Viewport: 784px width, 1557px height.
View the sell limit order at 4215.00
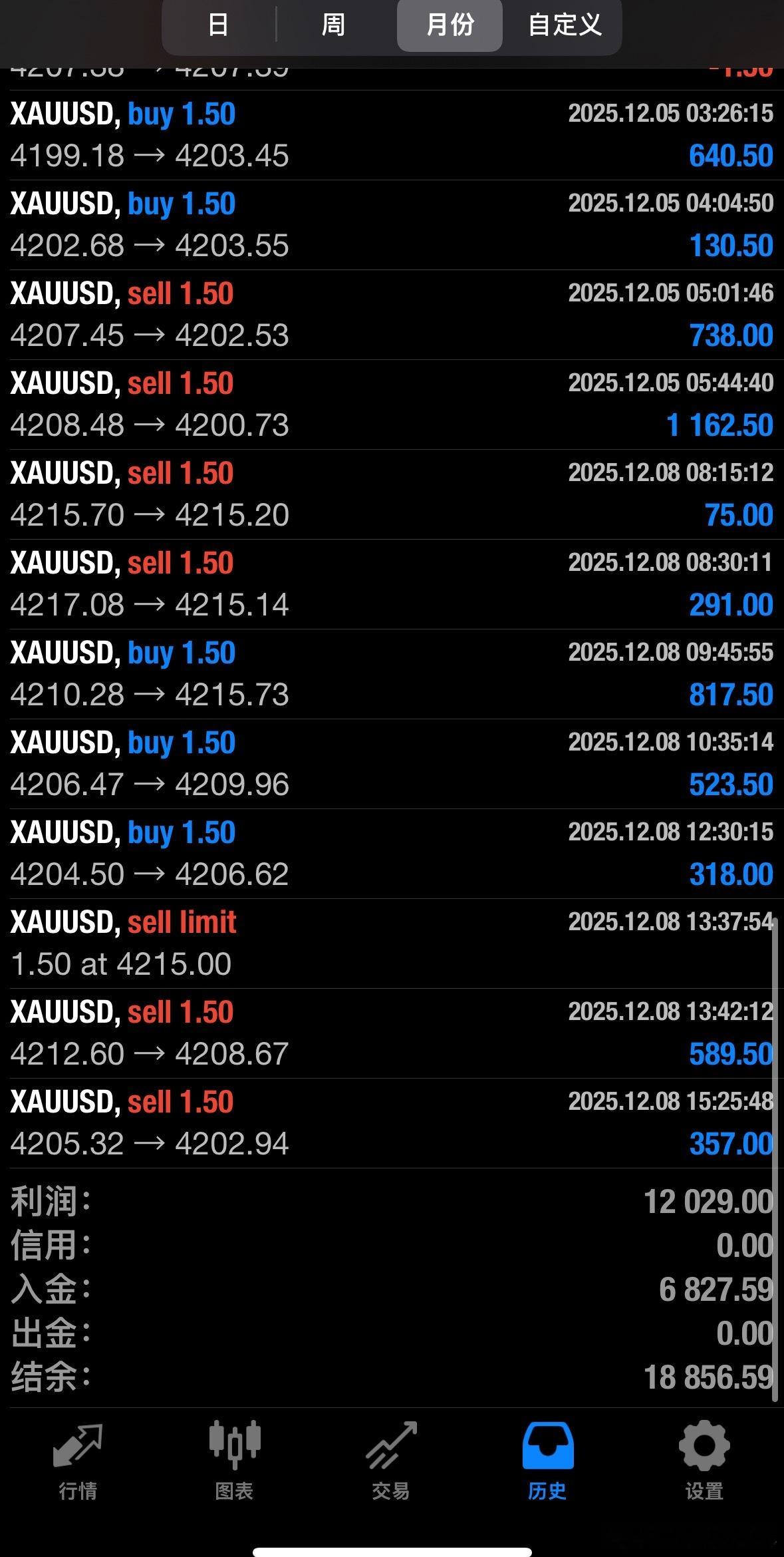[x=392, y=944]
